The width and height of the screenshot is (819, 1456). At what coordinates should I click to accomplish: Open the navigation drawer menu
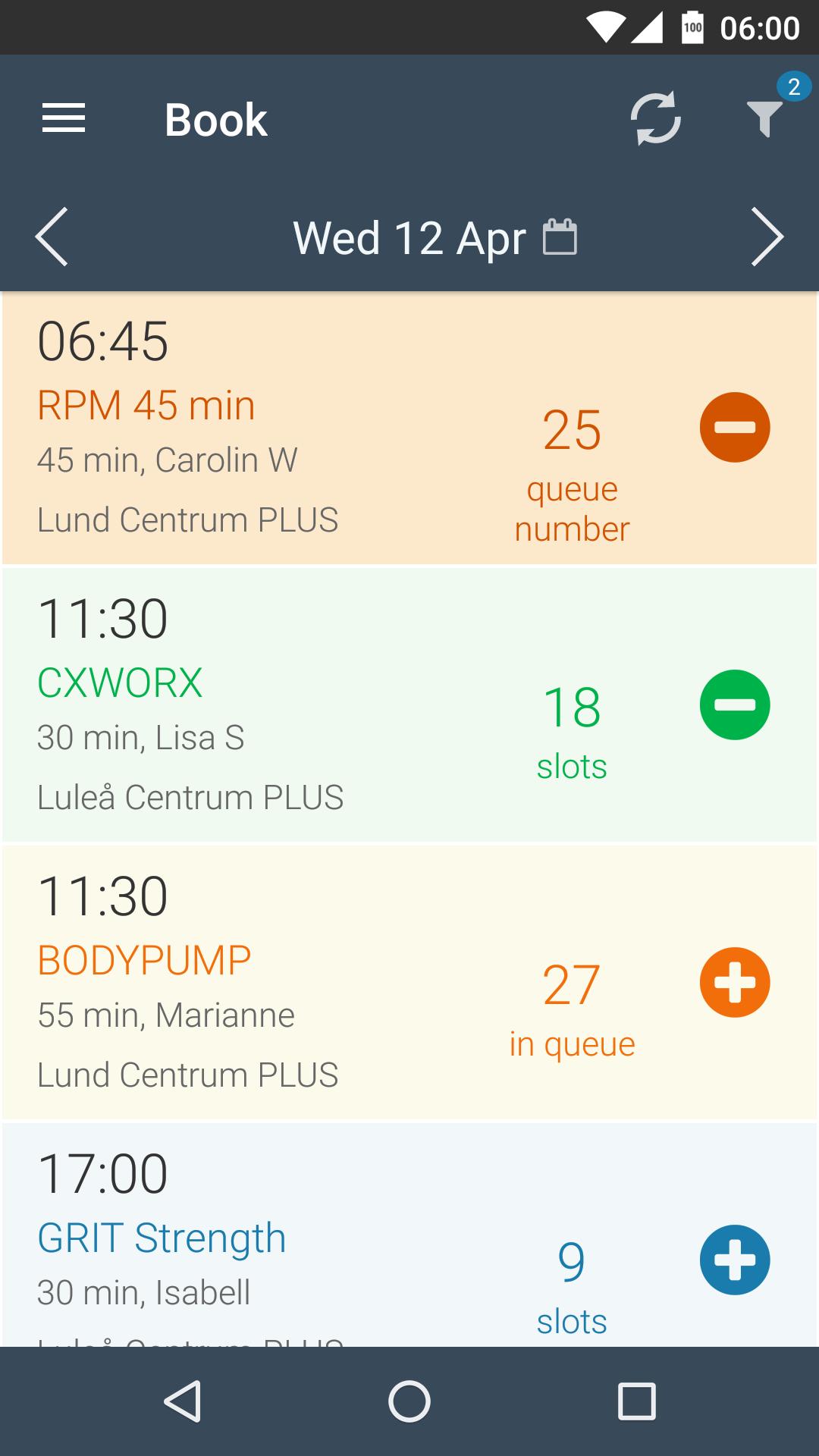63,119
